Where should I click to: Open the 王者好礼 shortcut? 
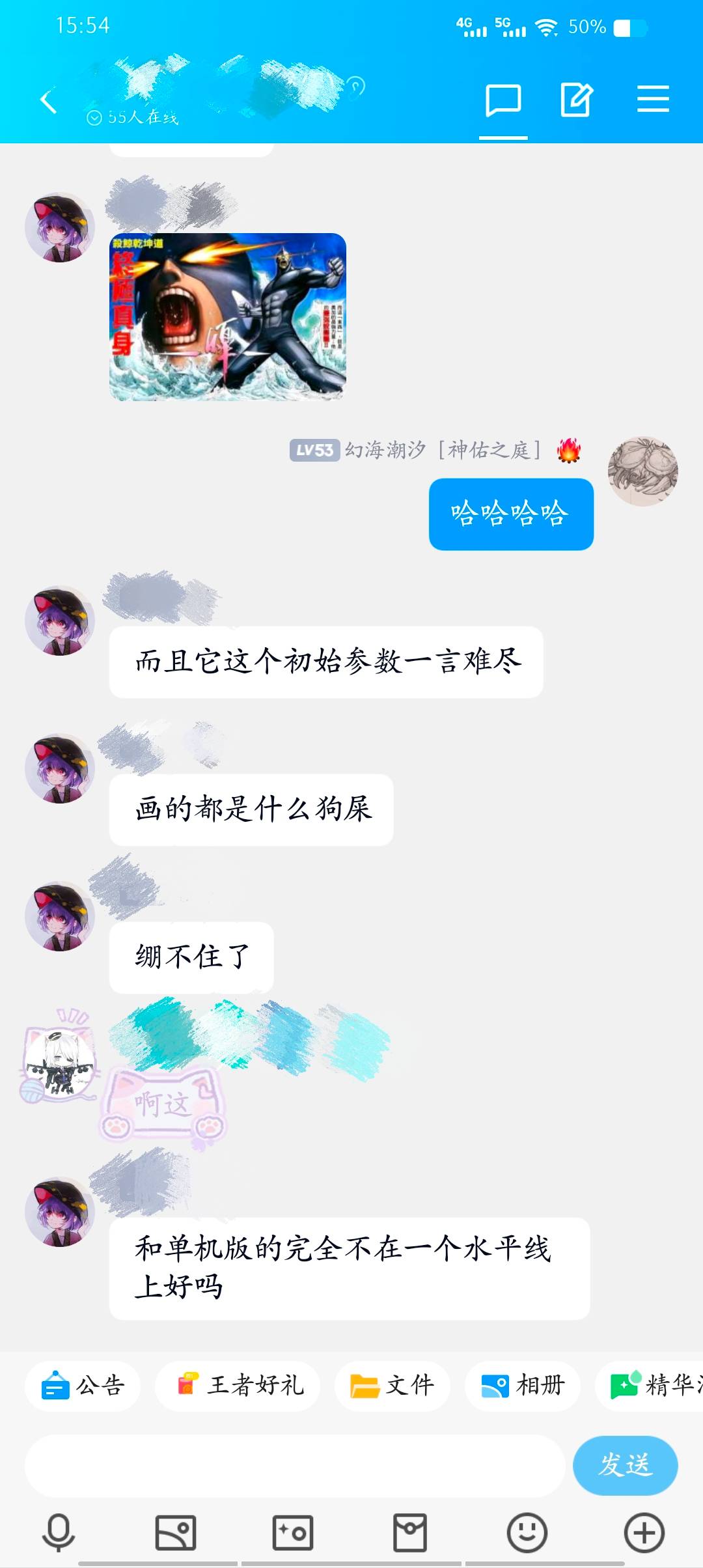(238, 1385)
